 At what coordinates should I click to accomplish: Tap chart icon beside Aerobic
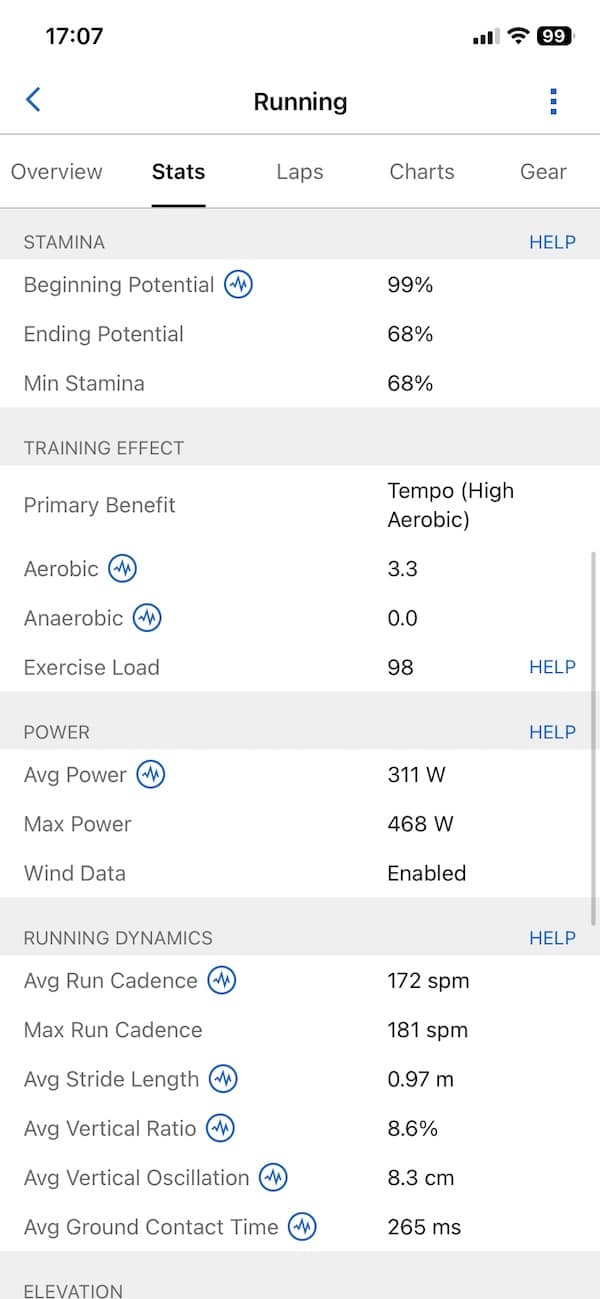pyautogui.click(x=122, y=569)
